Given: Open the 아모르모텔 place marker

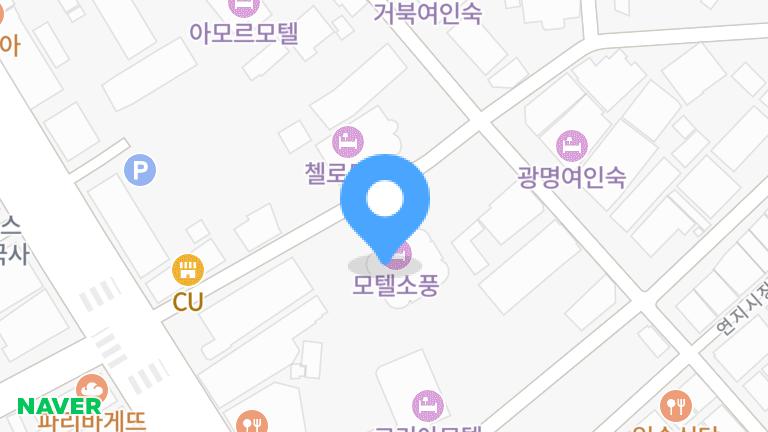Looking at the screenshot, I should tap(244, 8).
